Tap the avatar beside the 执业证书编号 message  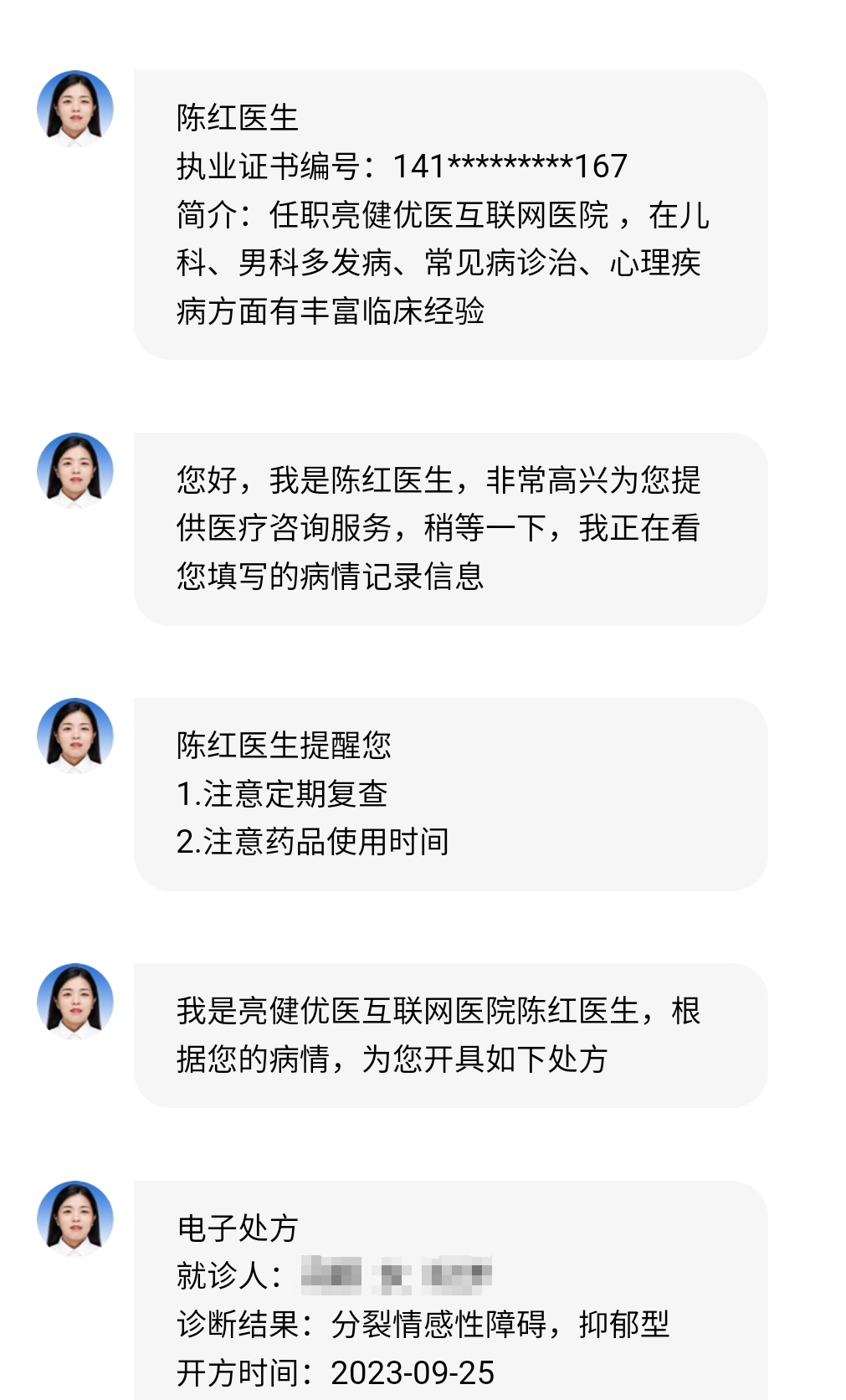click(75, 109)
